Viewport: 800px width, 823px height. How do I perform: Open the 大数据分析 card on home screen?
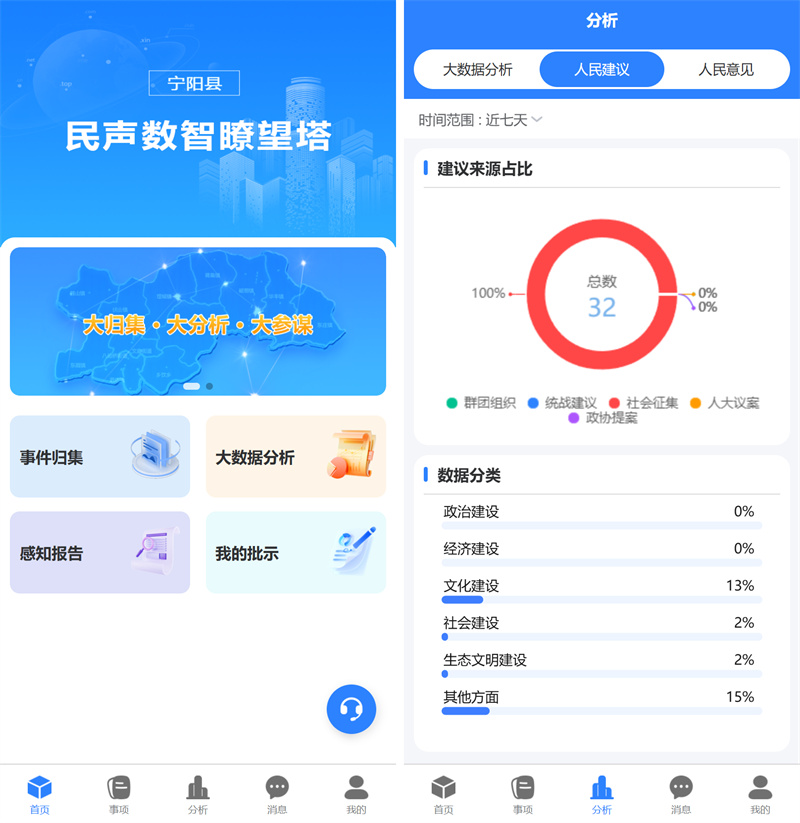pyautogui.click(x=295, y=457)
